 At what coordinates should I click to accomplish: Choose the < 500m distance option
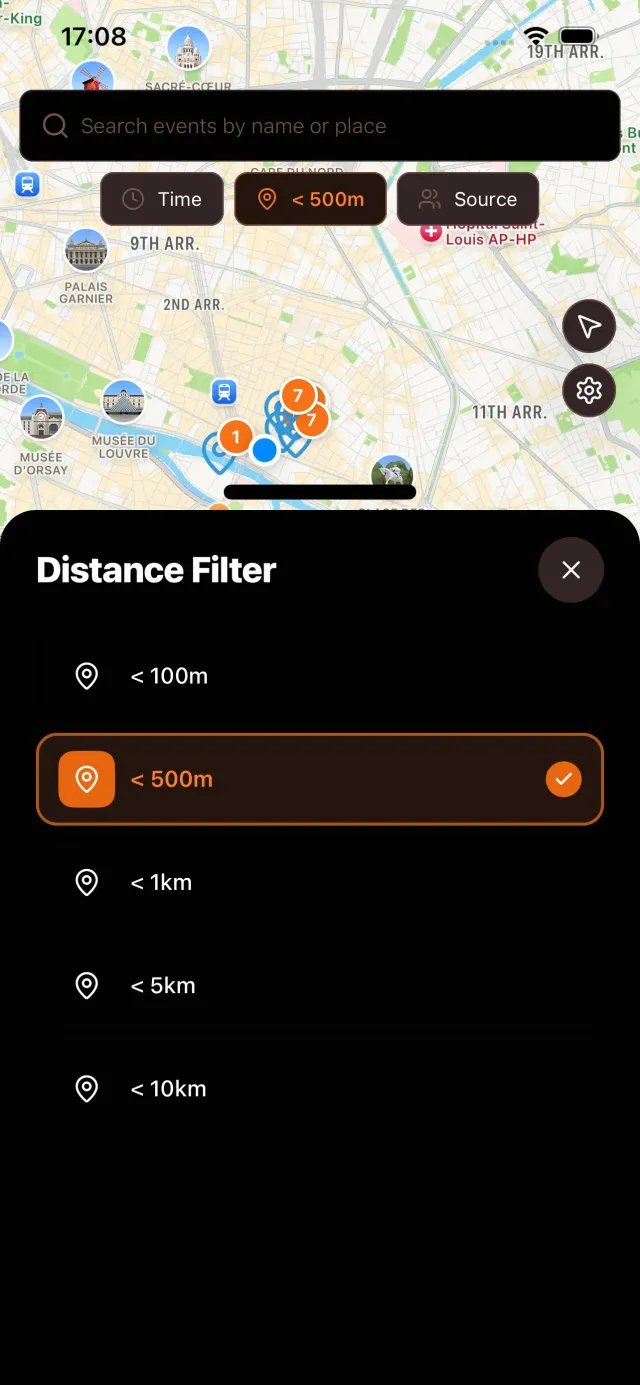click(320, 779)
